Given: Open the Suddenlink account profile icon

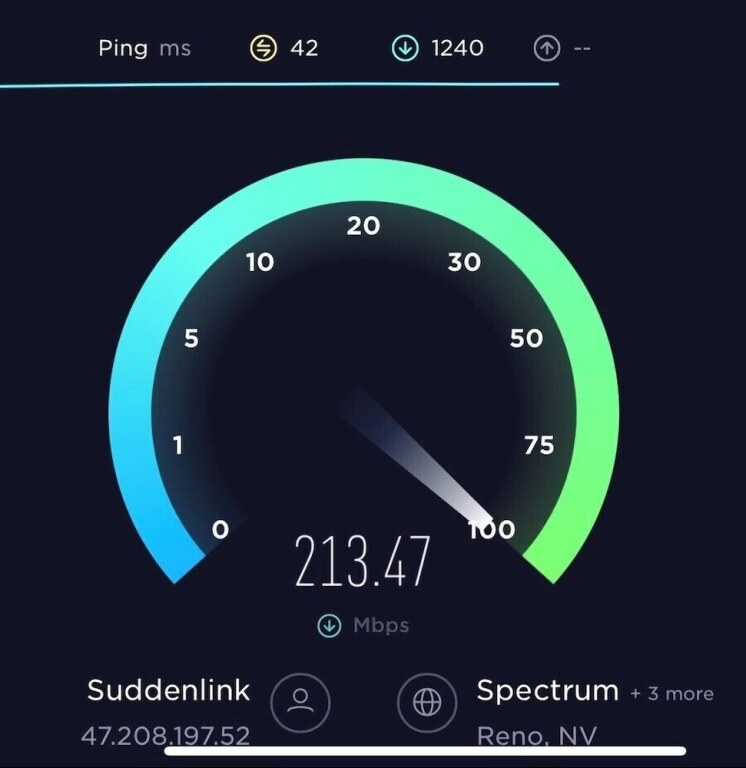Looking at the screenshot, I should click(300, 701).
